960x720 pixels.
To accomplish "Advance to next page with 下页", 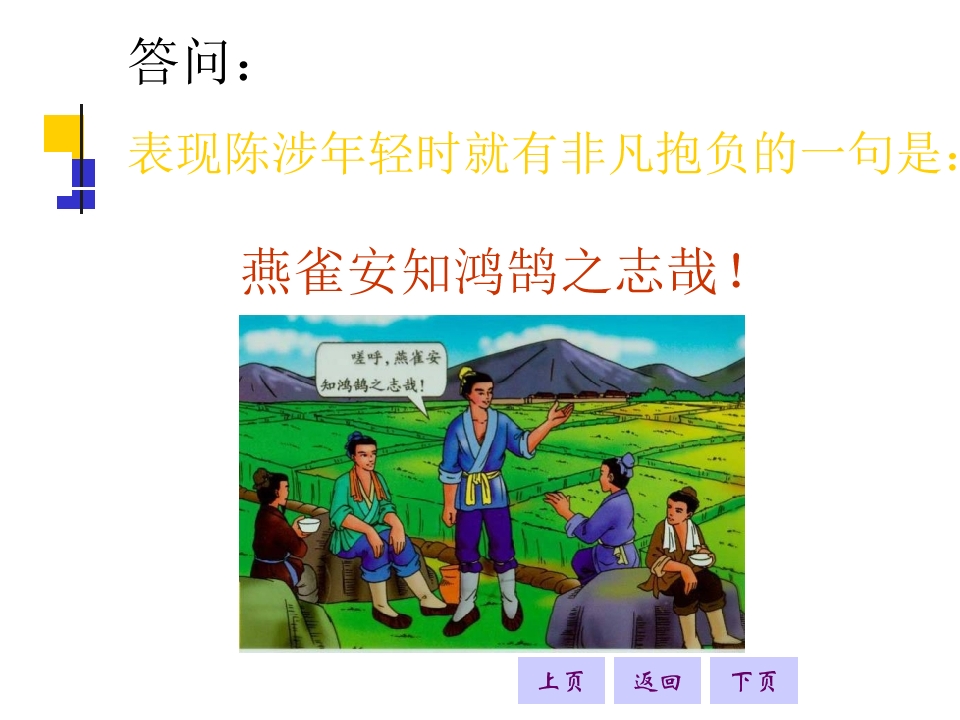I will pyautogui.click(x=753, y=681).
